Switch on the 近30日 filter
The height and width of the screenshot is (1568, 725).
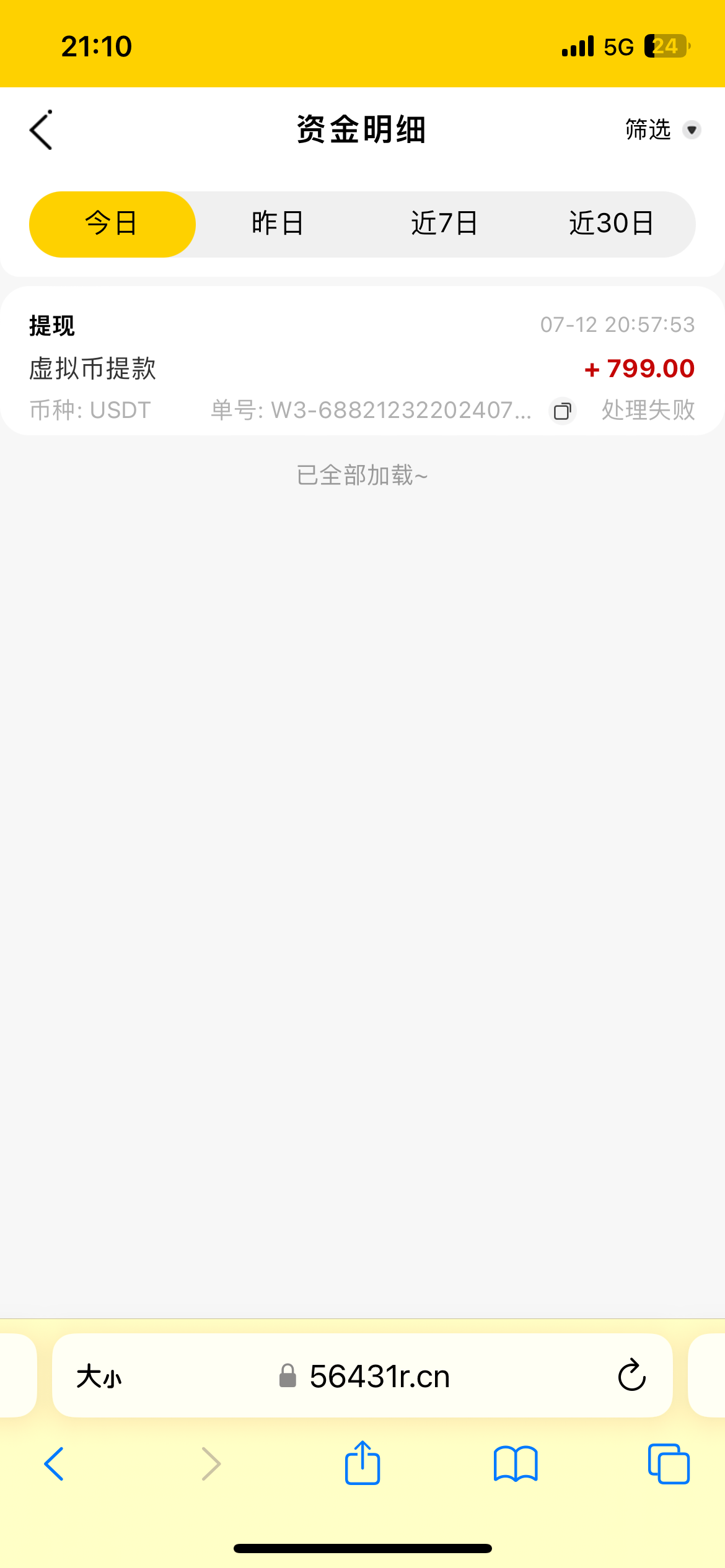click(612, 224)
